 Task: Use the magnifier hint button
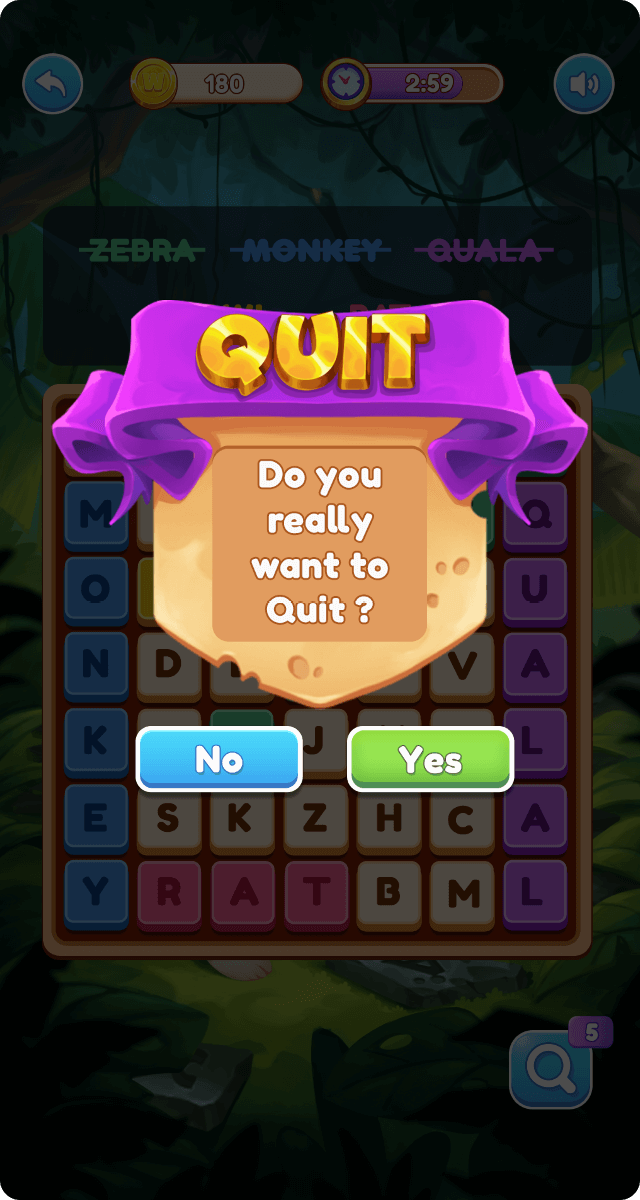pyautogui.click(x=551, y=1070)
